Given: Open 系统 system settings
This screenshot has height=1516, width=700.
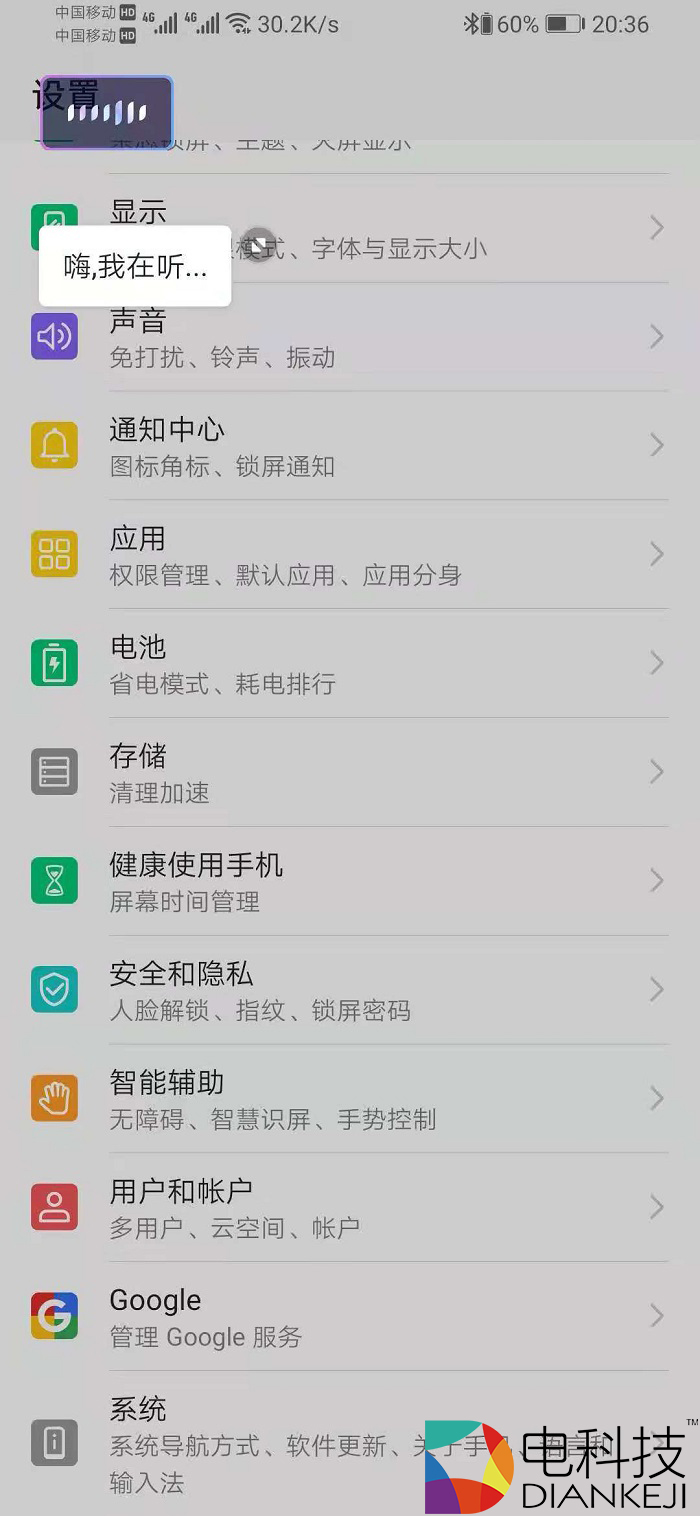Looking at the screenshot, I should 300,1430.
